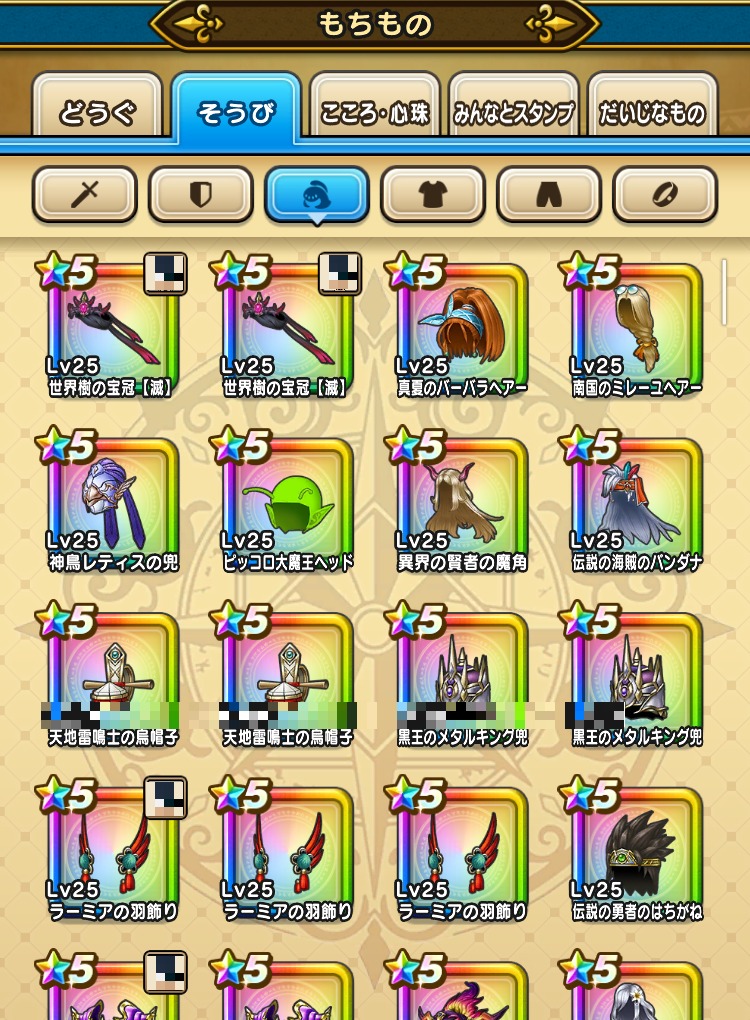Open 神鳥レティスの兜 helmet

pos(112,502)
